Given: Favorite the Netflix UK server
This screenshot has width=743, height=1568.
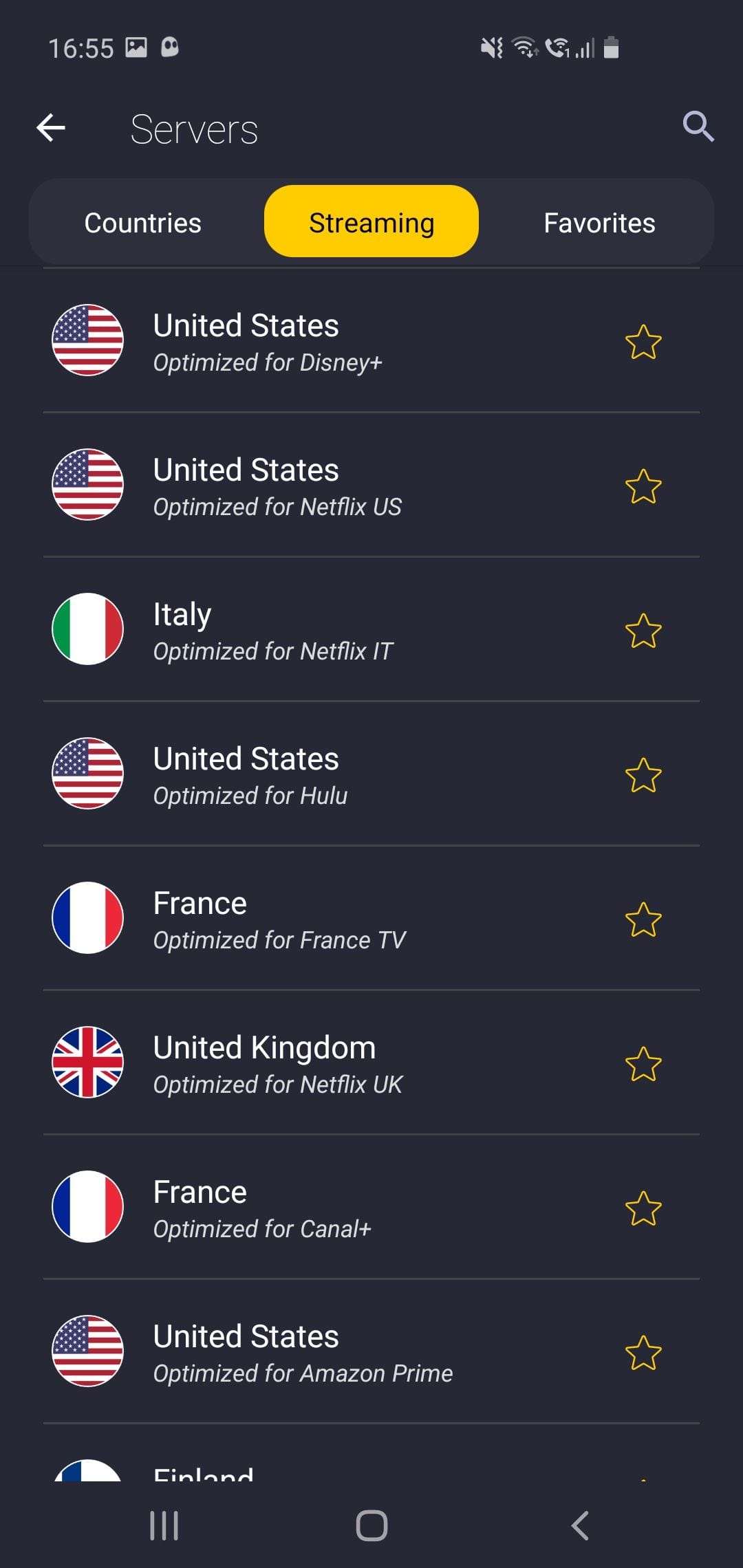Looking at the screenshot, I should coord(643,1064).
